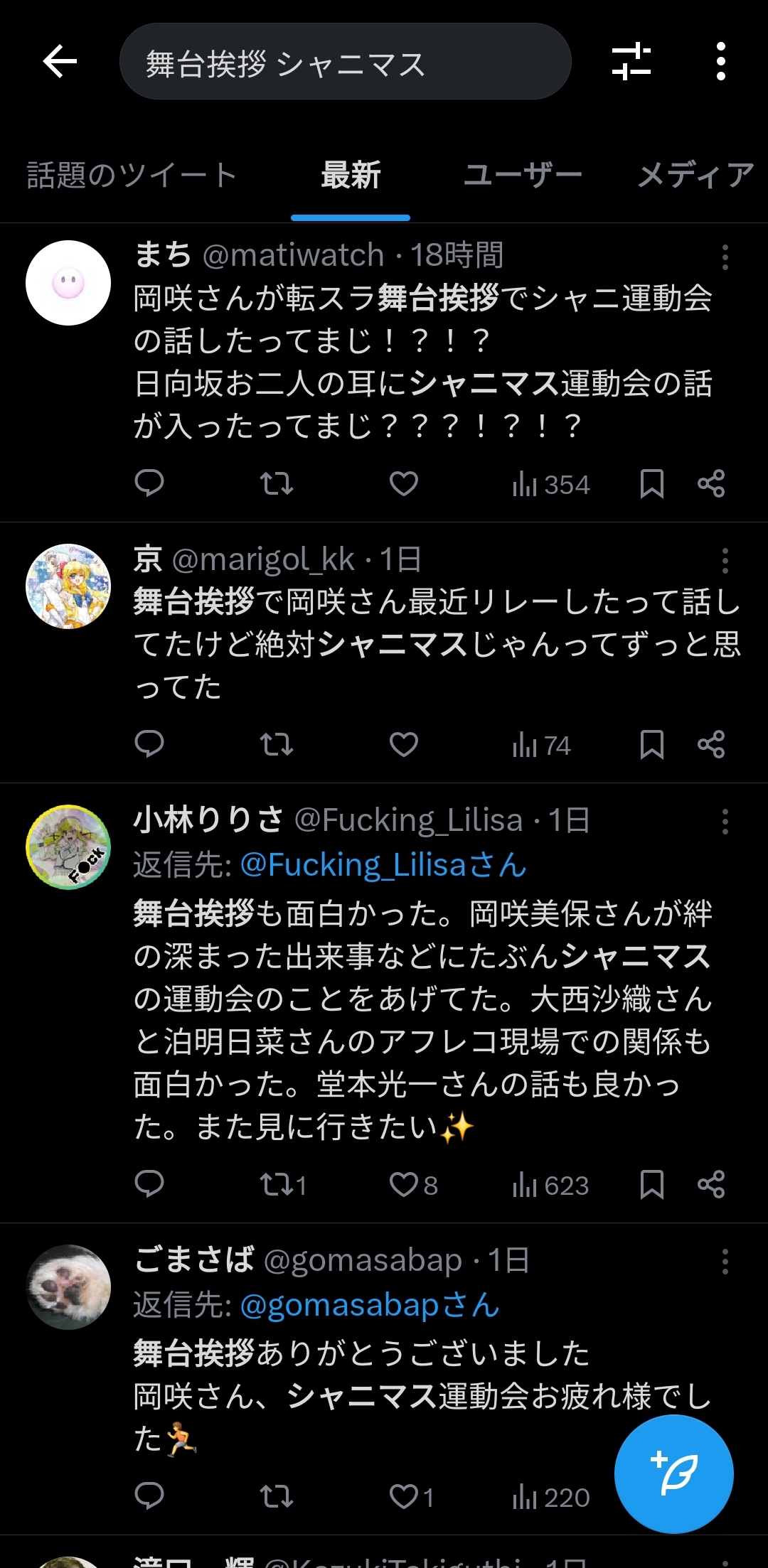Like the tweet by 小林りりさ
The height and width of the screenshot is (1568, 768).
[x=404, y=1184]
